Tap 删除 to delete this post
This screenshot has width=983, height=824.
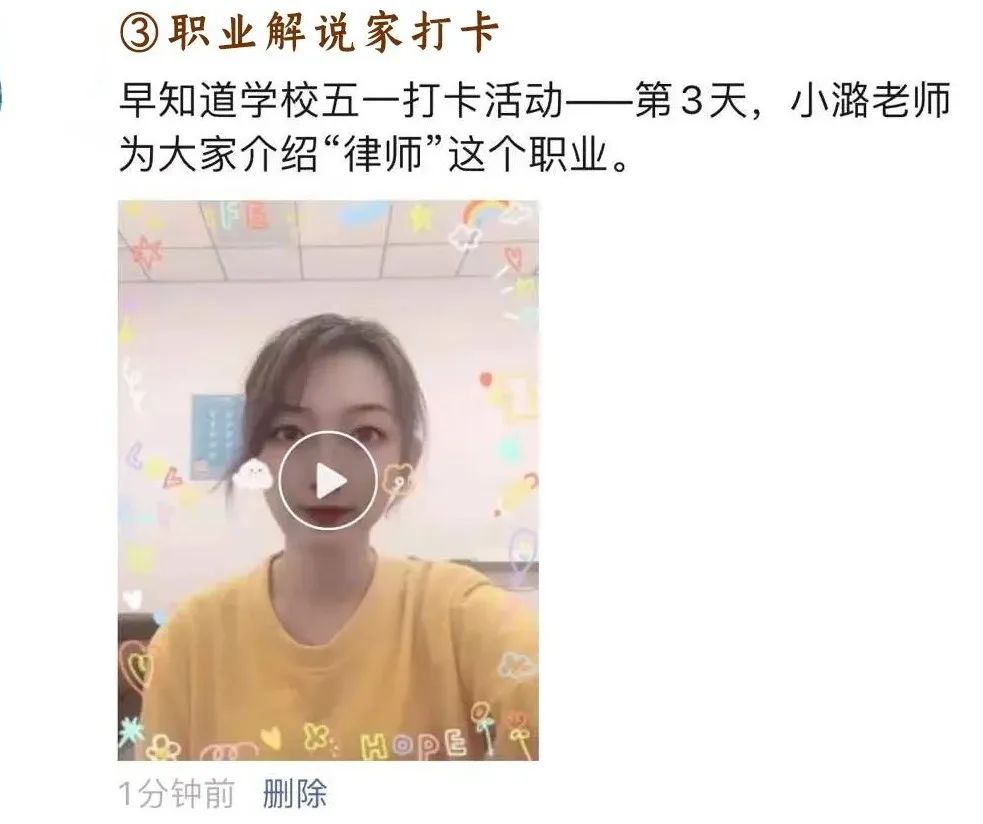coord(294,795)
